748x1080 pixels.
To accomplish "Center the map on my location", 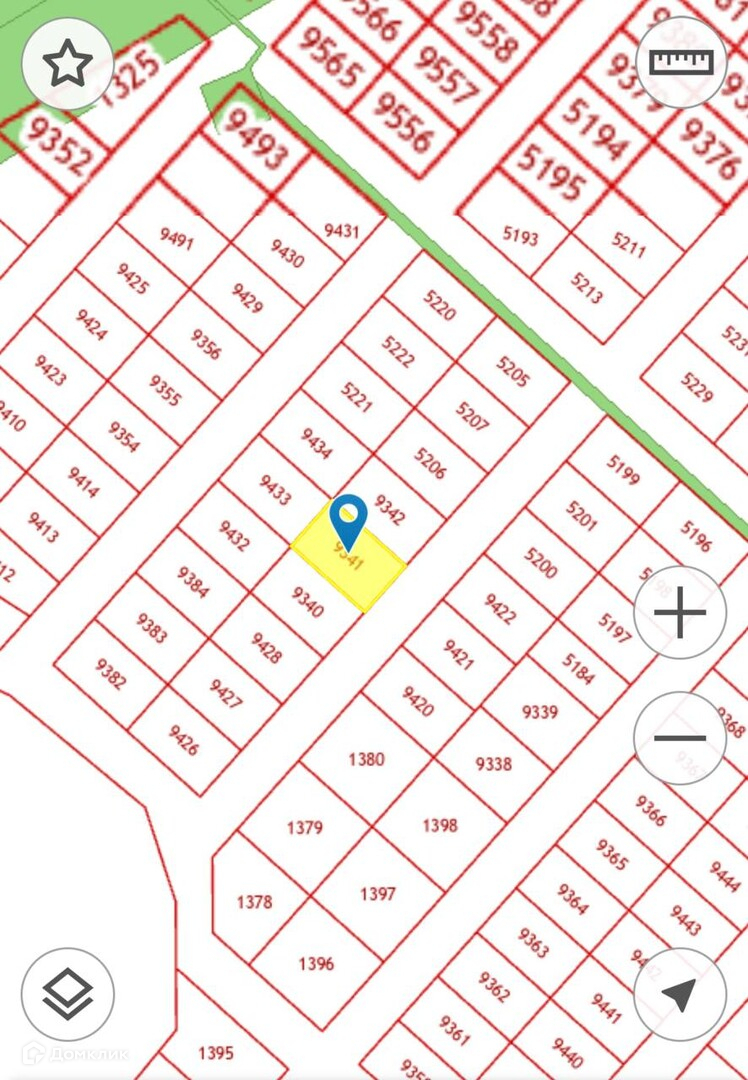I will [x=680, y=994].
